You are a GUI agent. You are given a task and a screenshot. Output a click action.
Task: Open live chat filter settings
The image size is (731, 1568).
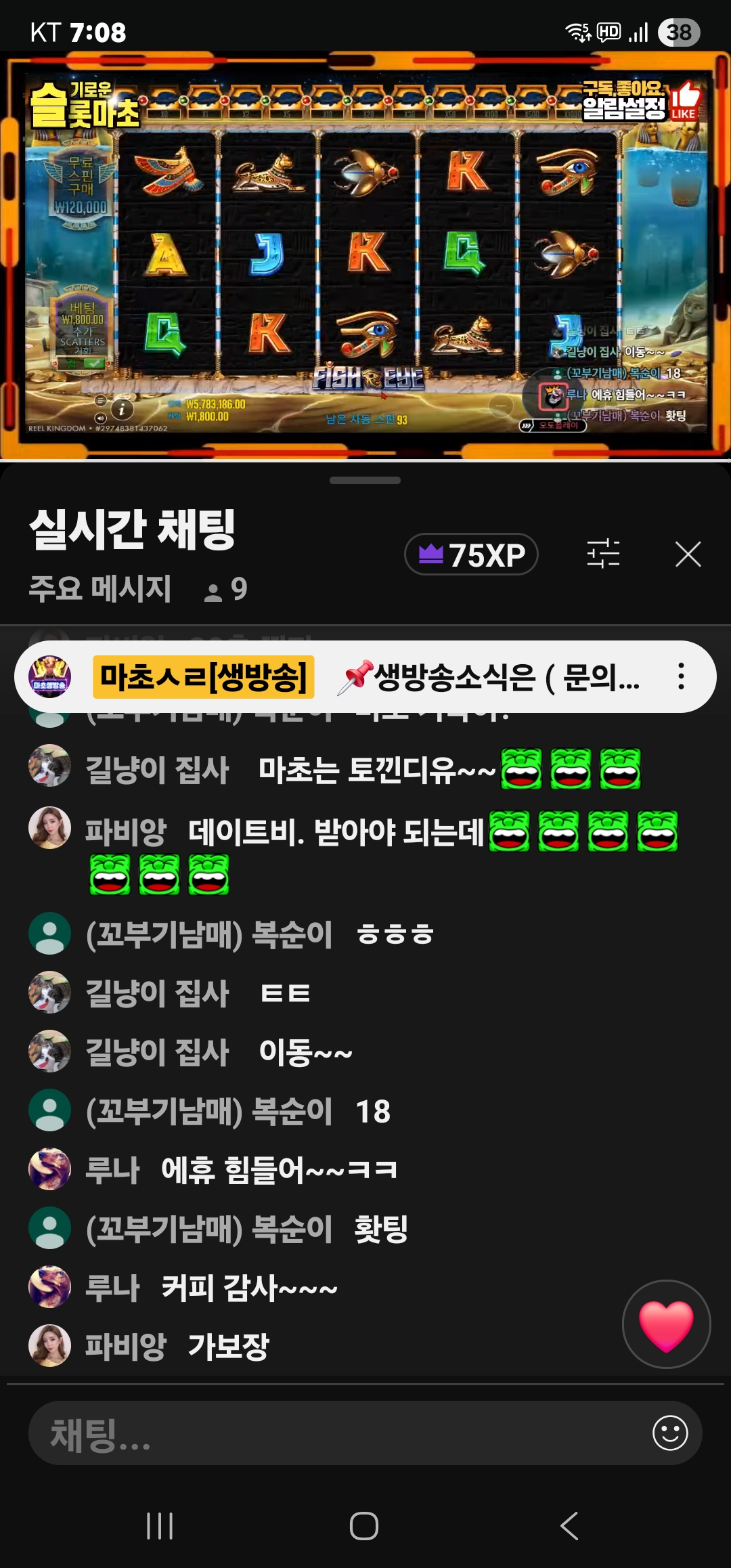(602, 554)
